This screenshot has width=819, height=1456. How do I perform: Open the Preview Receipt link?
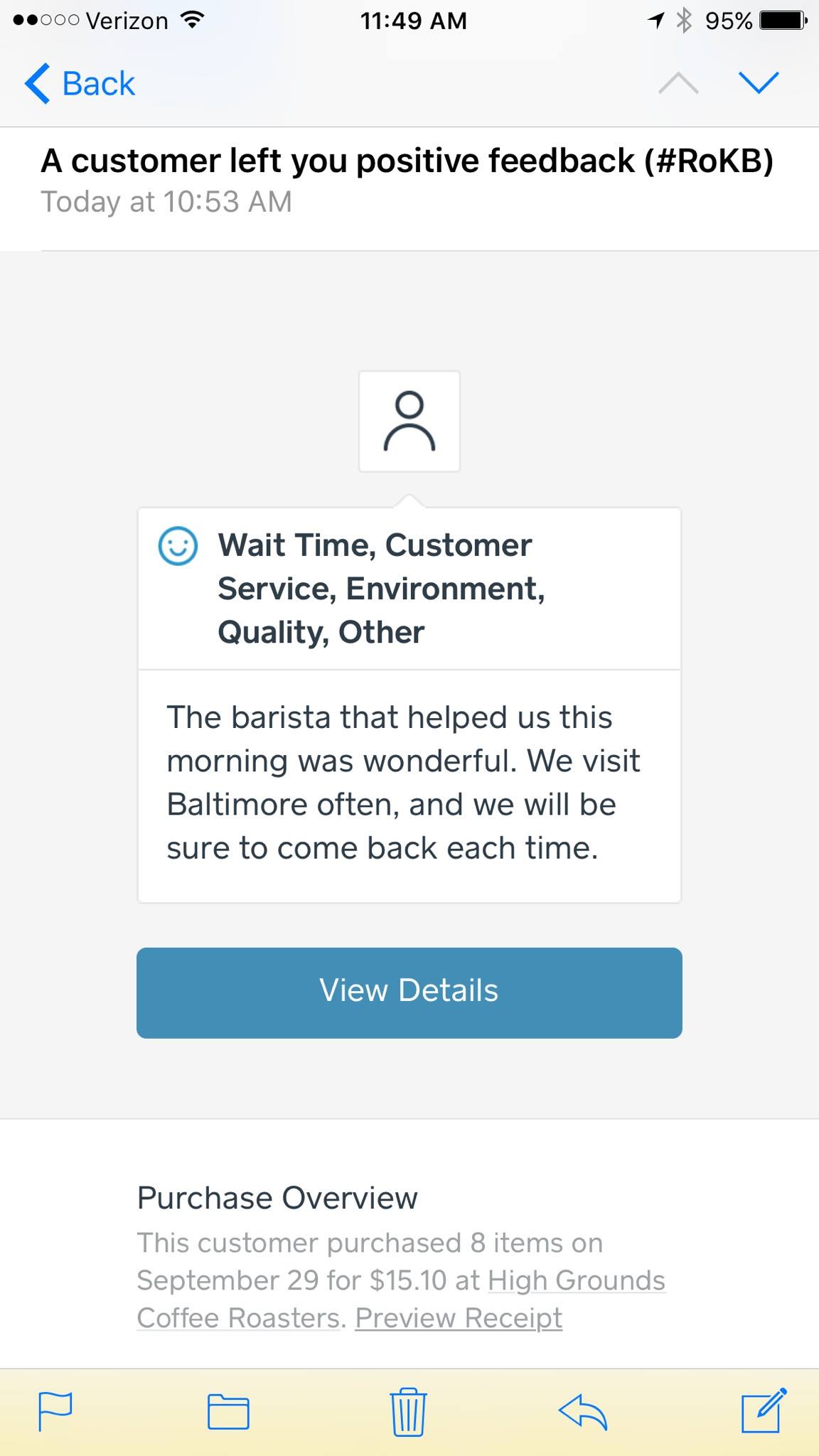[x=459, y=1317]
